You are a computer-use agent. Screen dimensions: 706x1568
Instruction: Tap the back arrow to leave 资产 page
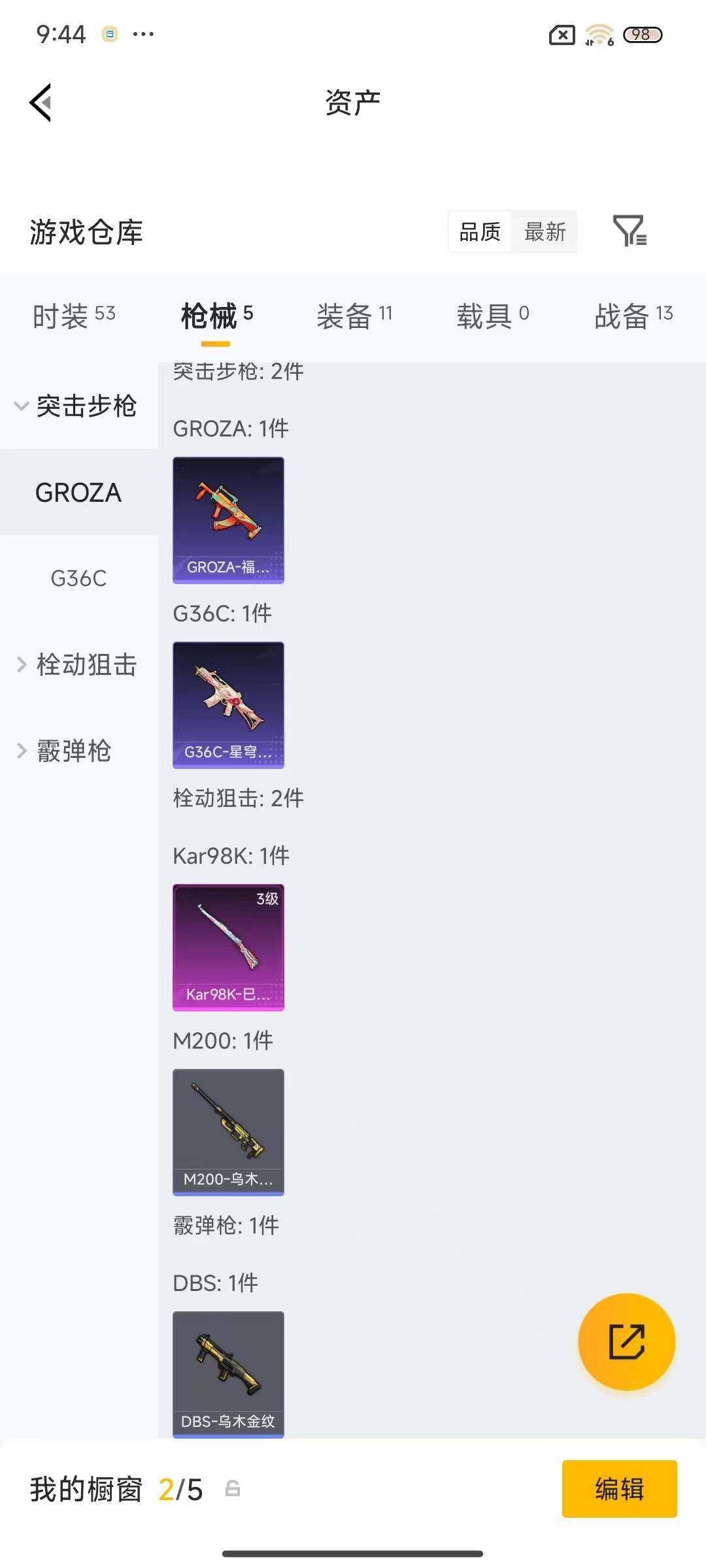[x=39, y=103]
